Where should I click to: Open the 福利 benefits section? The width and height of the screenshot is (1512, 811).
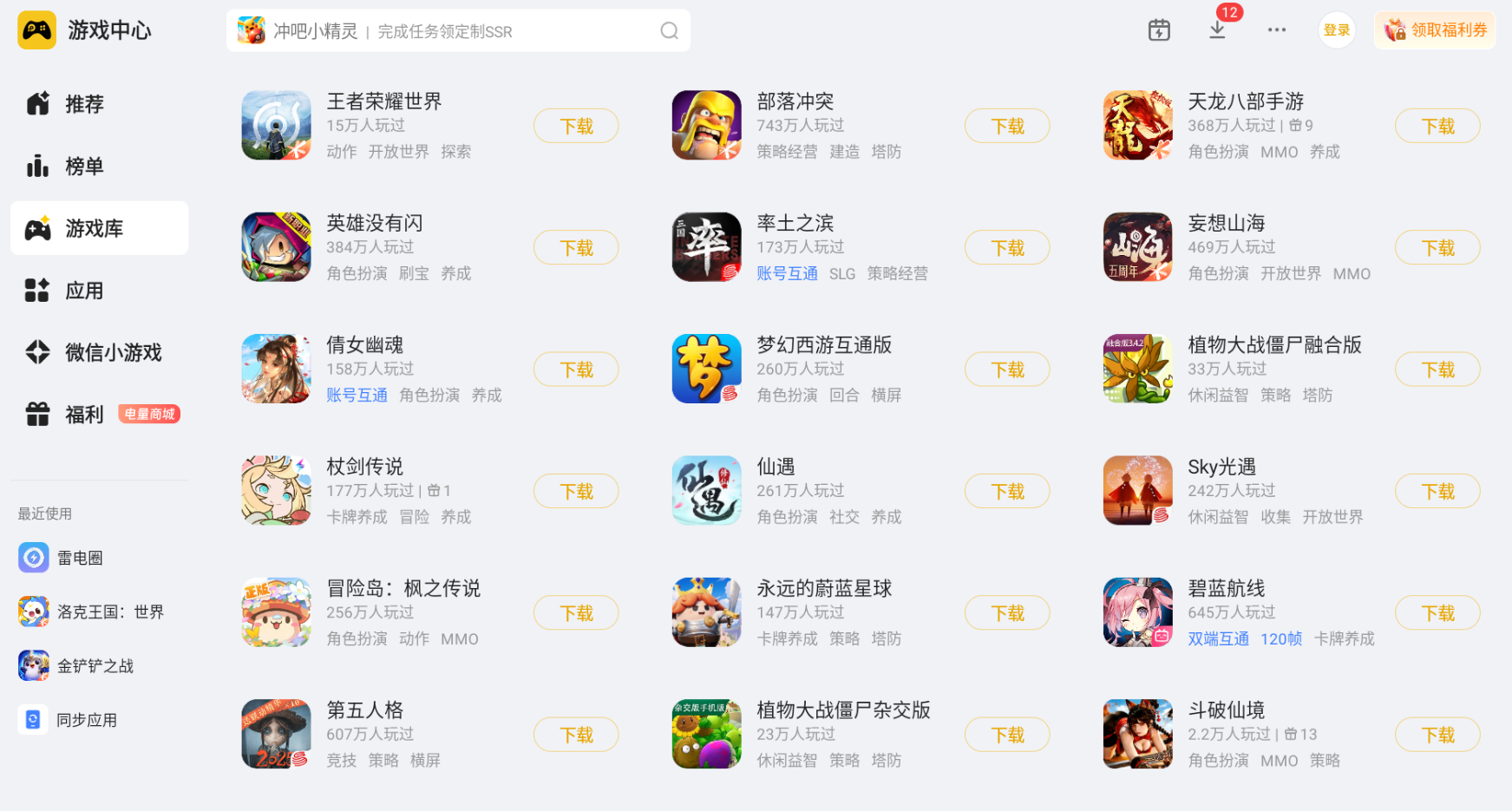coord(84,415)
